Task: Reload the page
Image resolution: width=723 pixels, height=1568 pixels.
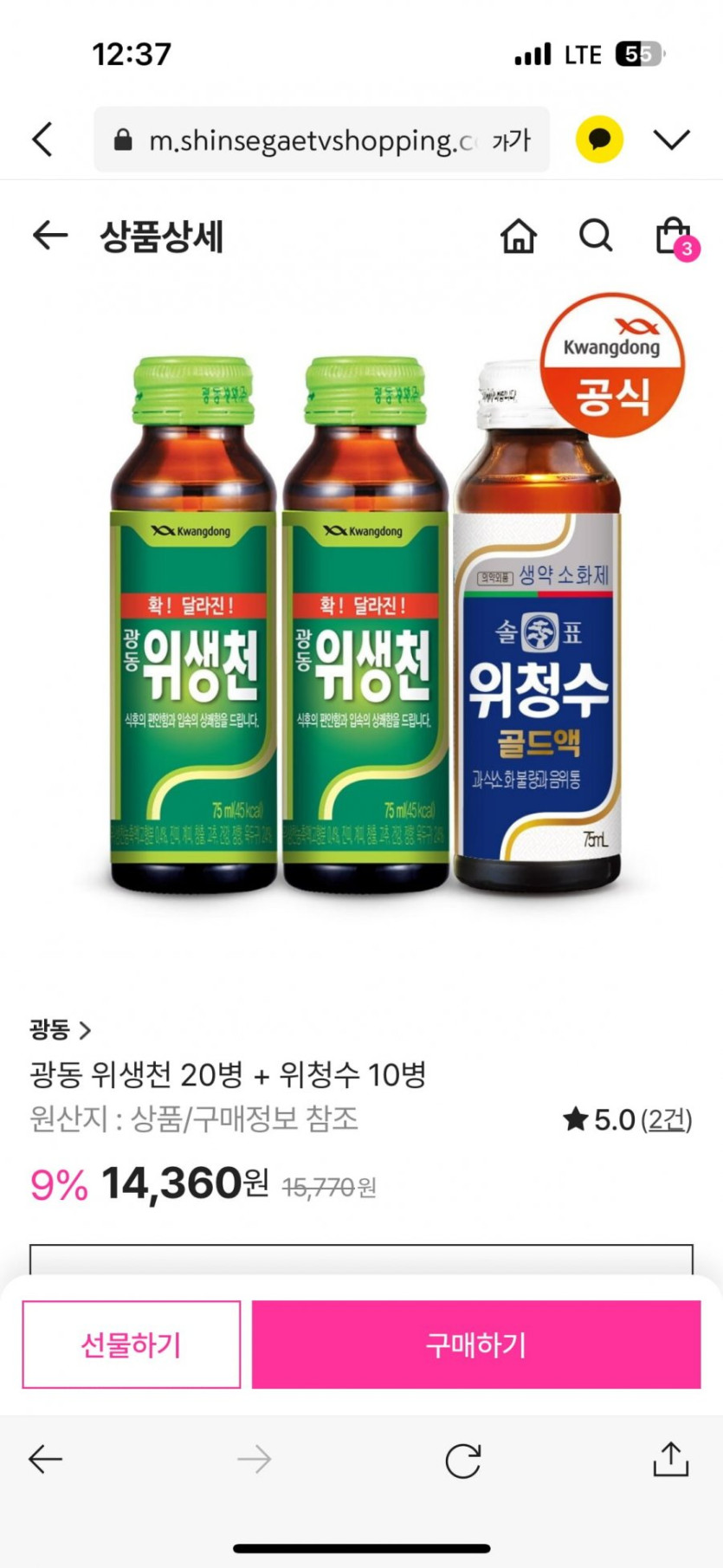Action: (x=463, y=1461)
